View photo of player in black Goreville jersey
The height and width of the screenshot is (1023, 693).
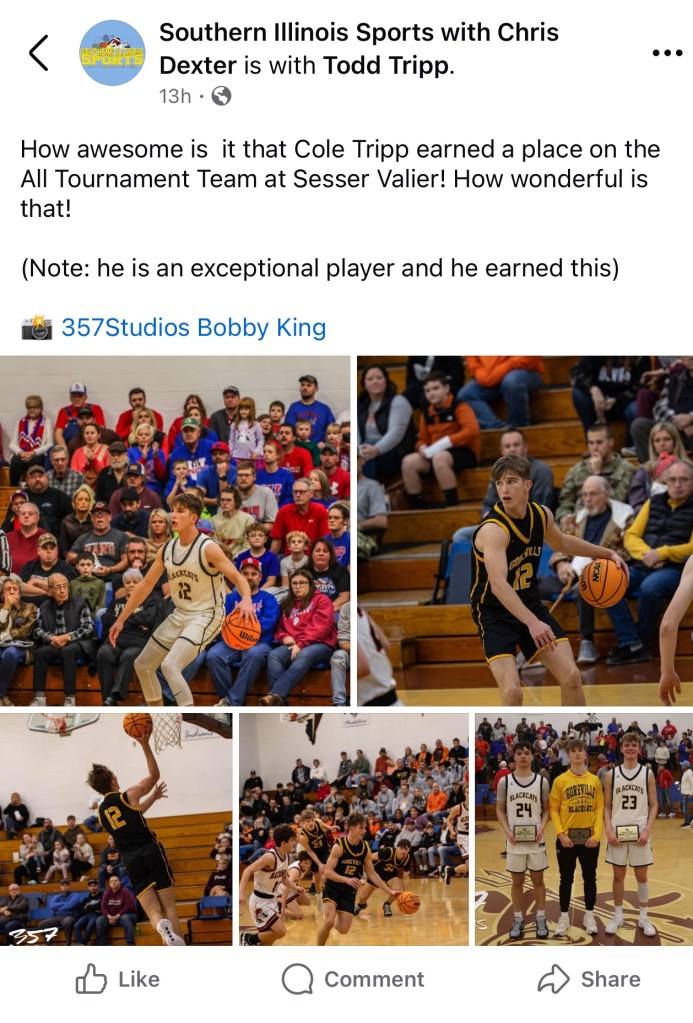click(x=525, y=531)
